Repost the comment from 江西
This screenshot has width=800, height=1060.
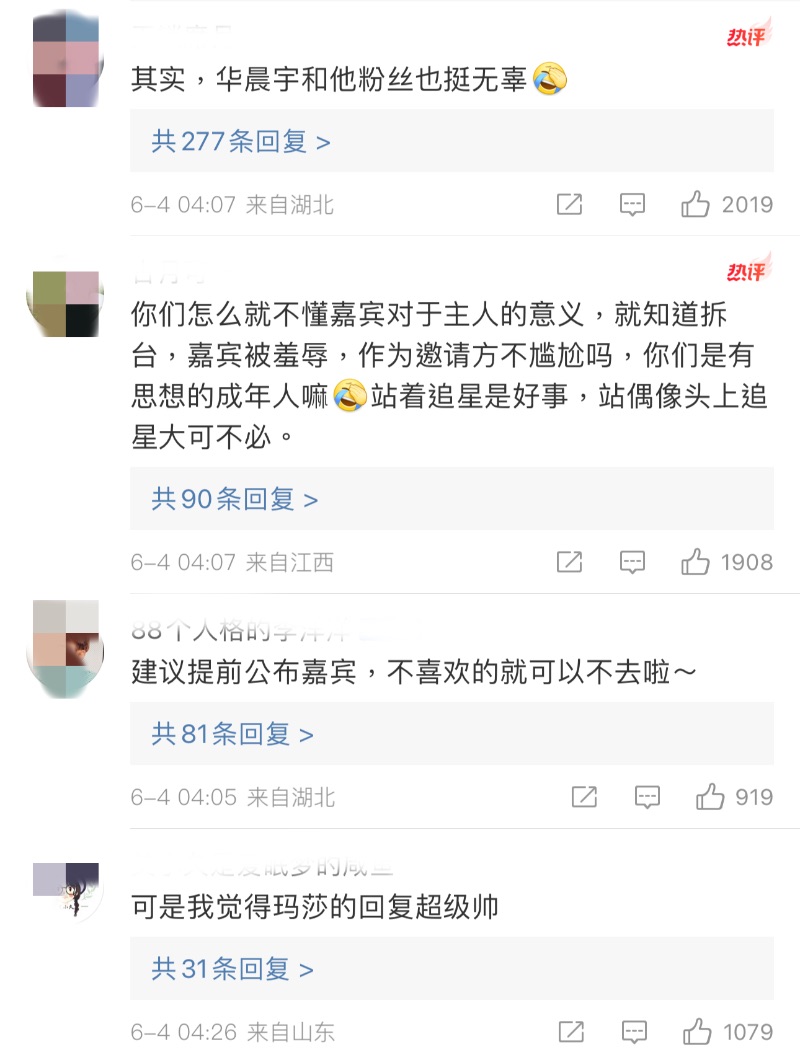point(569,562)
